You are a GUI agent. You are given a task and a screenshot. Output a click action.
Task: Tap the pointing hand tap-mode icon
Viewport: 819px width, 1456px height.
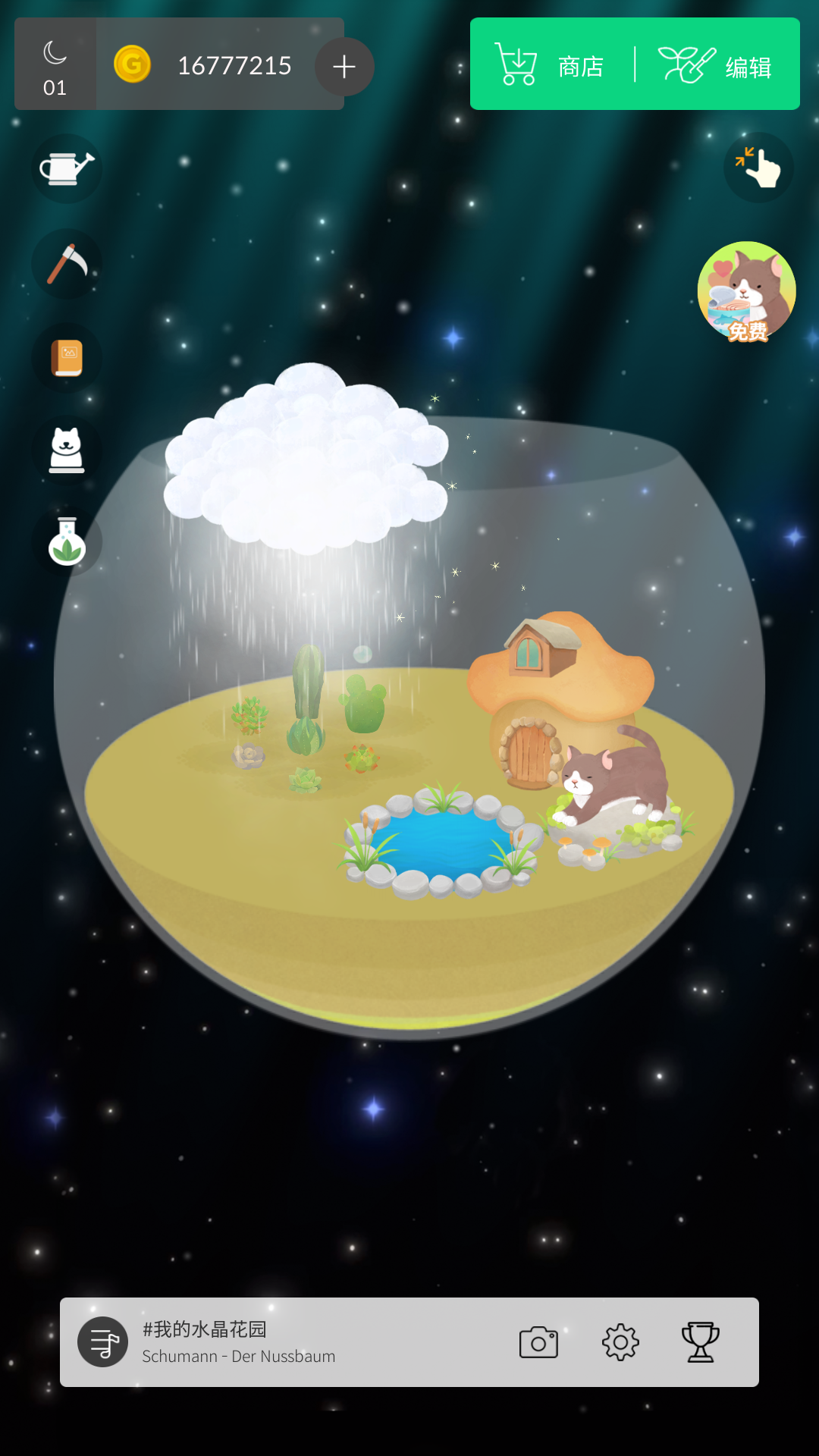[758, 167]
